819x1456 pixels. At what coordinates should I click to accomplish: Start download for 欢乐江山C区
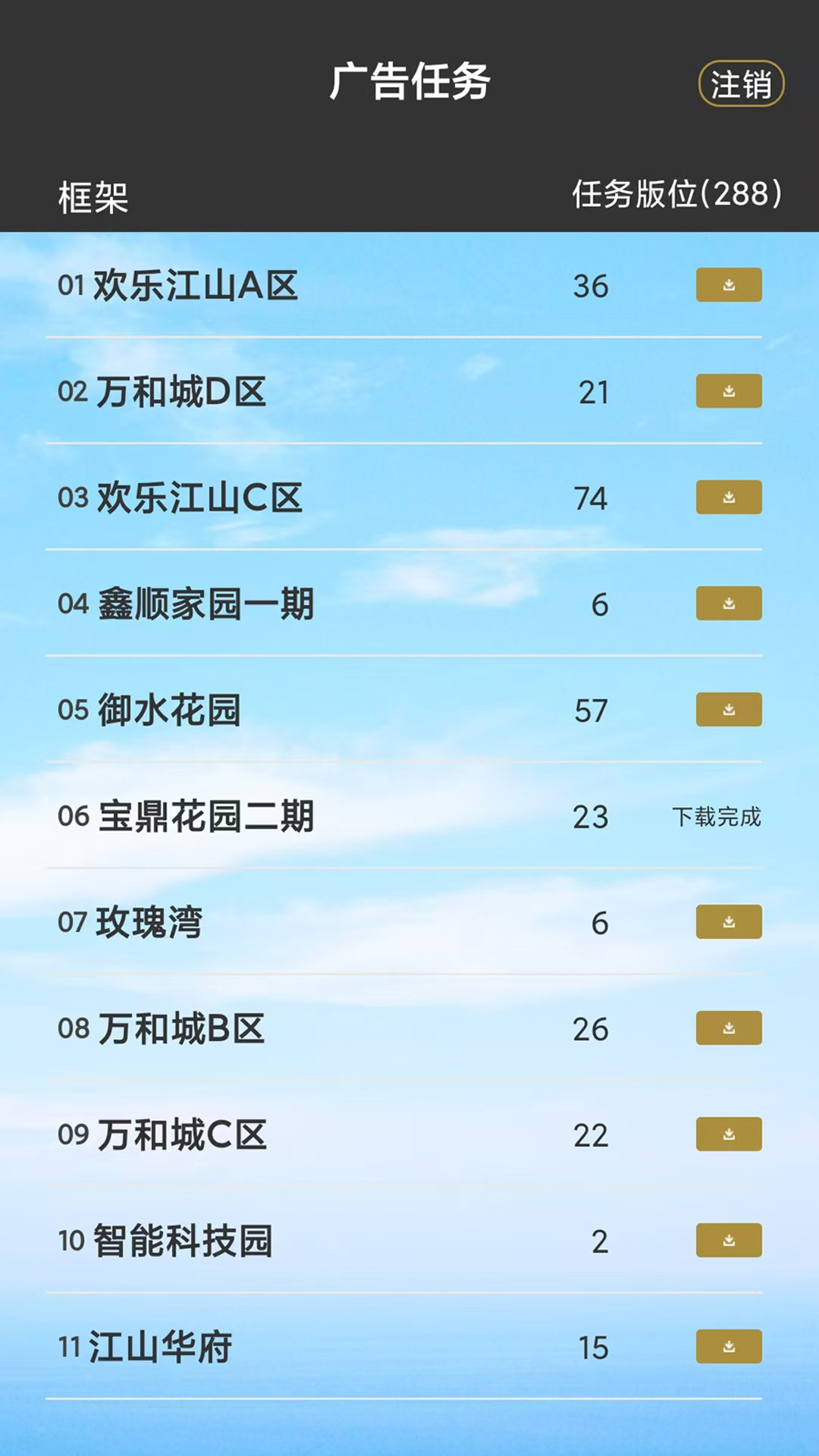[x=728, y=498]
